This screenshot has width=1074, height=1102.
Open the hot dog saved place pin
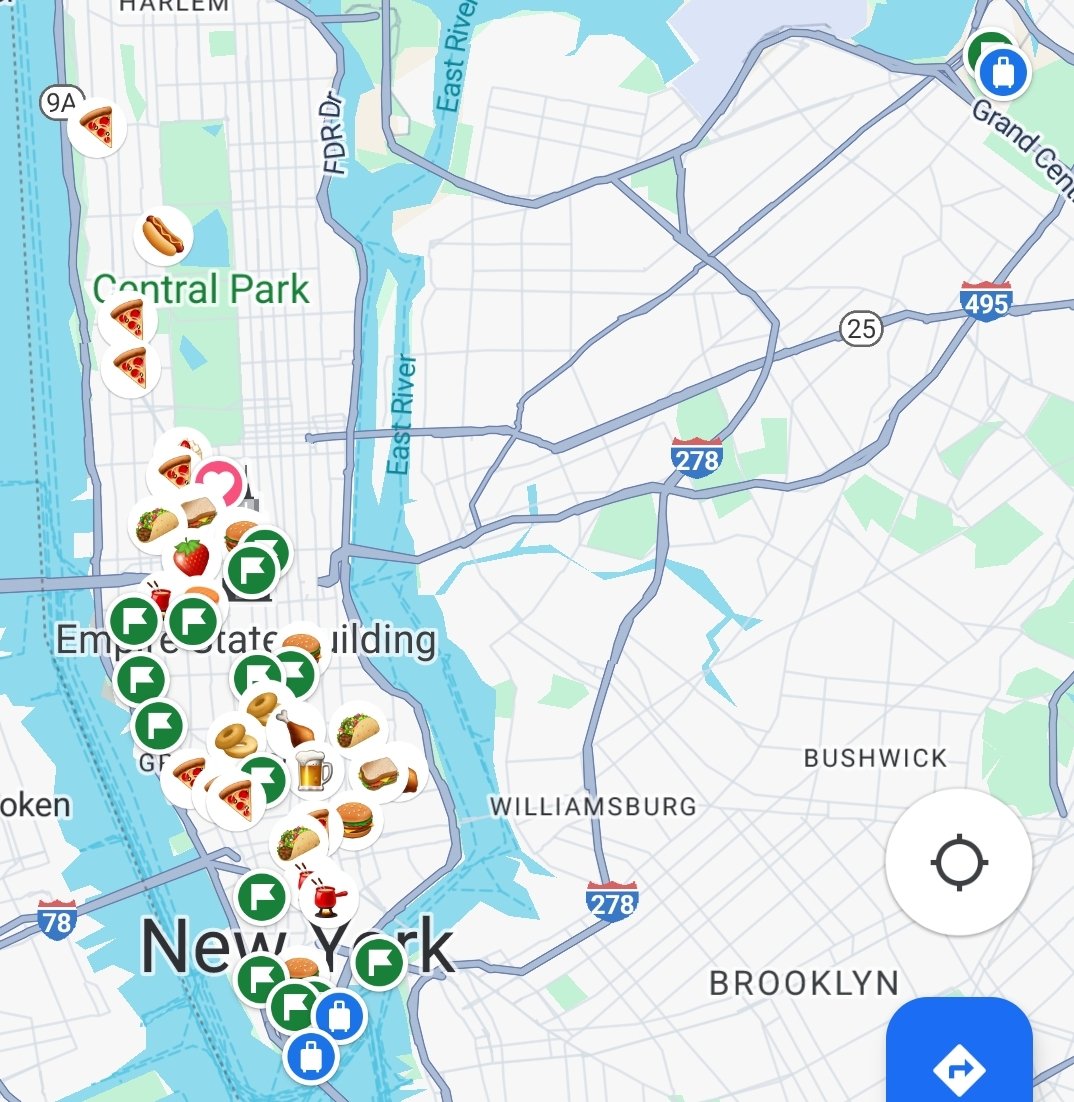click(x=163, y=236)
